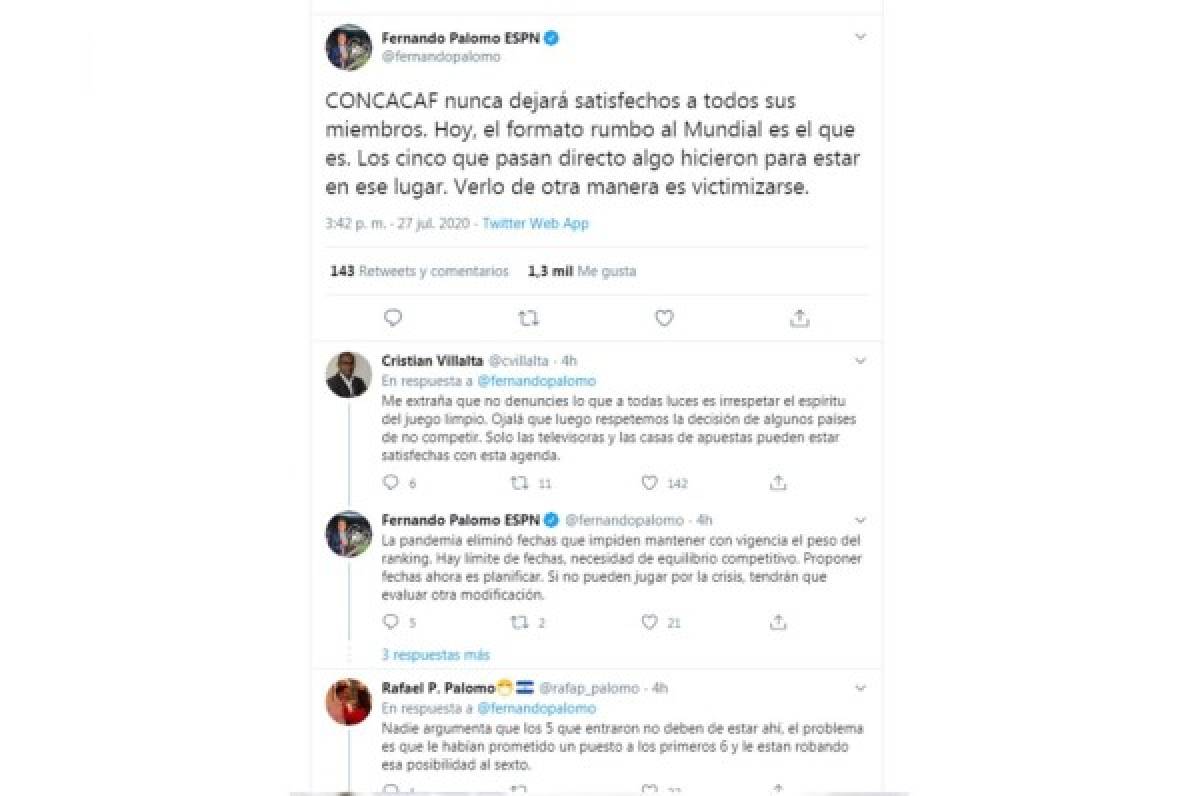This screenshot has width=1200, height=796.
Task: View the 1,3 mil Me gusta list
Action: click(x=582, y=271)
